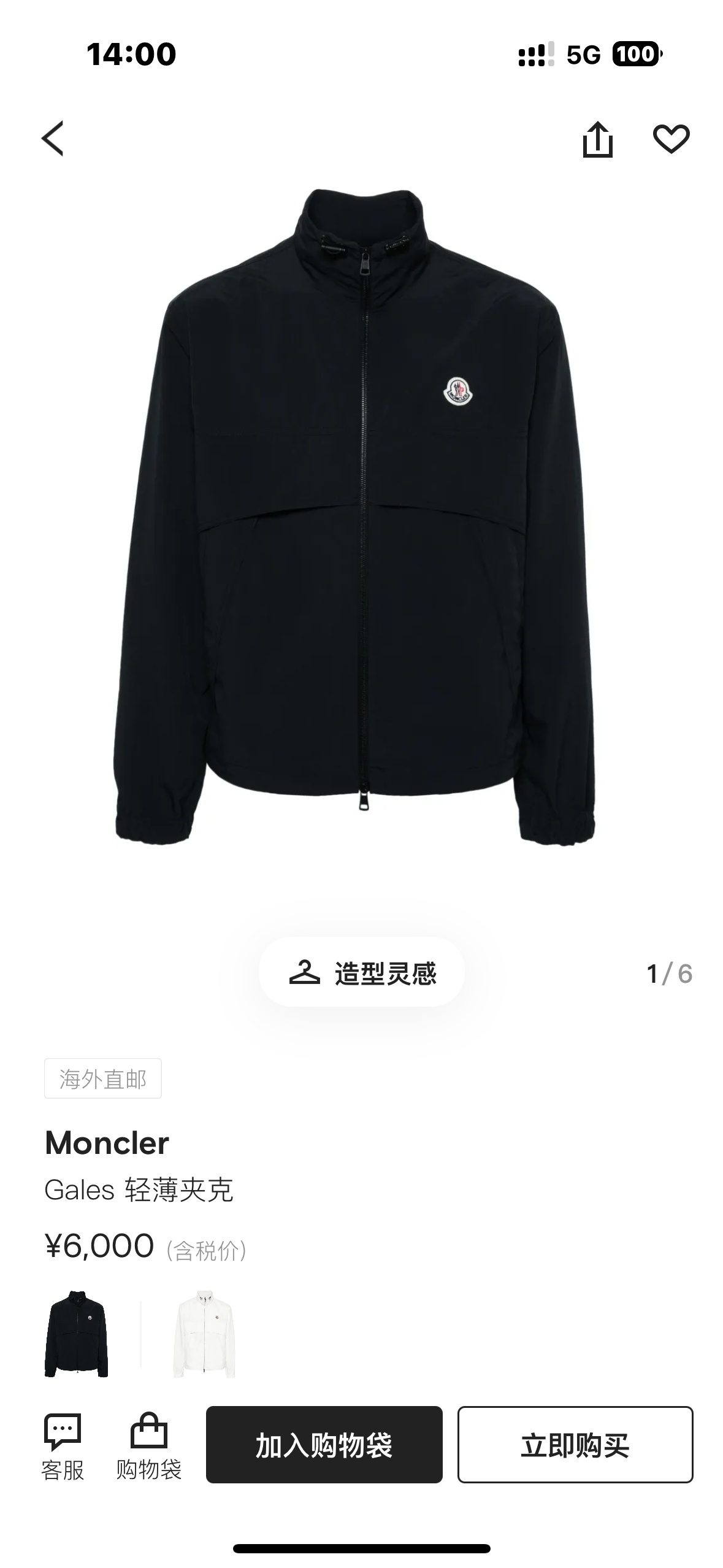Select the white color variant
The height and width of the screenshot is (1568, 723).
coord(205,1334)
